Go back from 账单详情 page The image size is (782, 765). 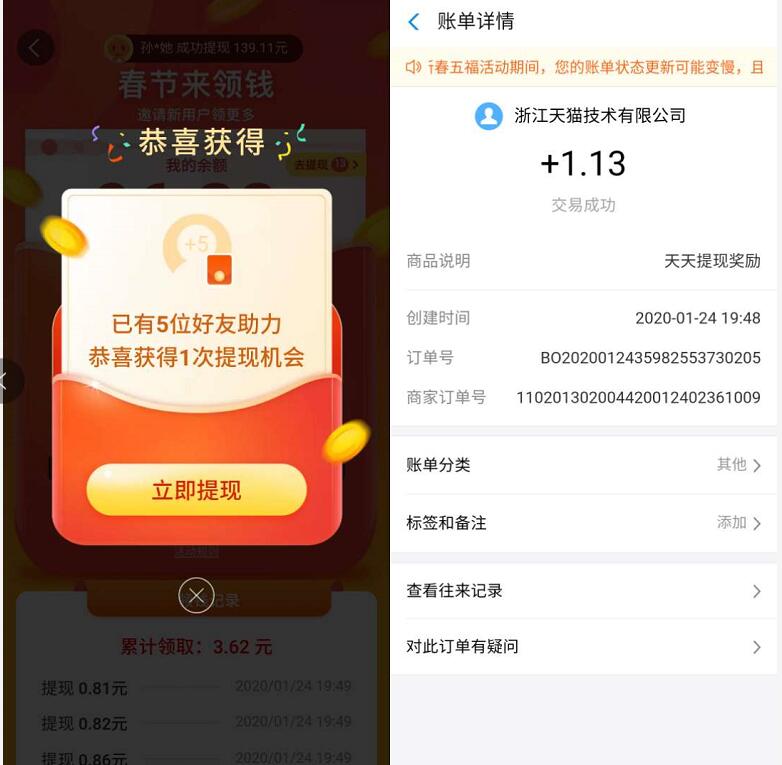click(x=414, y=22)
